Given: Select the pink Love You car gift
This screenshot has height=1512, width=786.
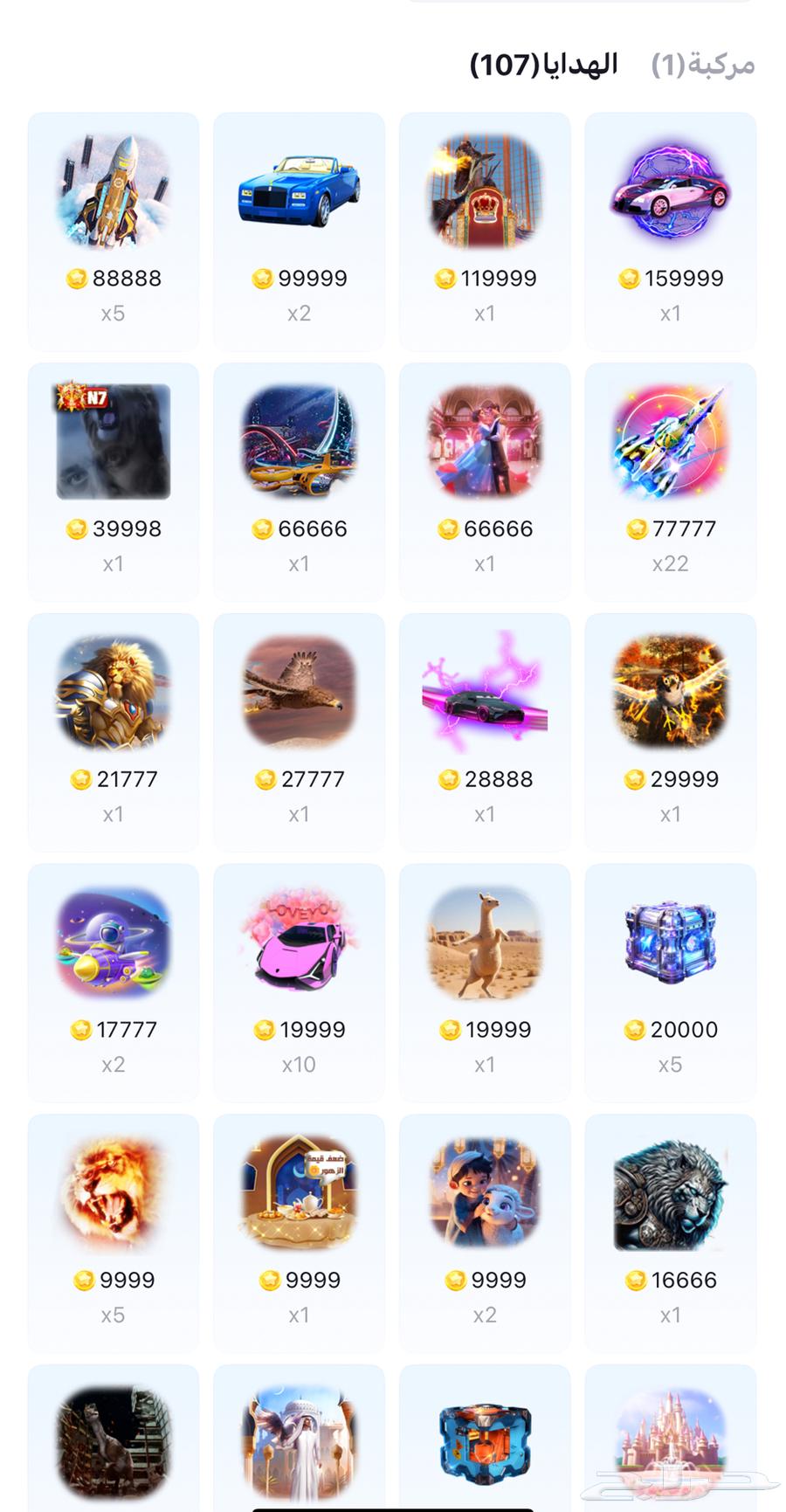Looking at the screenshot, I should 299,982.
